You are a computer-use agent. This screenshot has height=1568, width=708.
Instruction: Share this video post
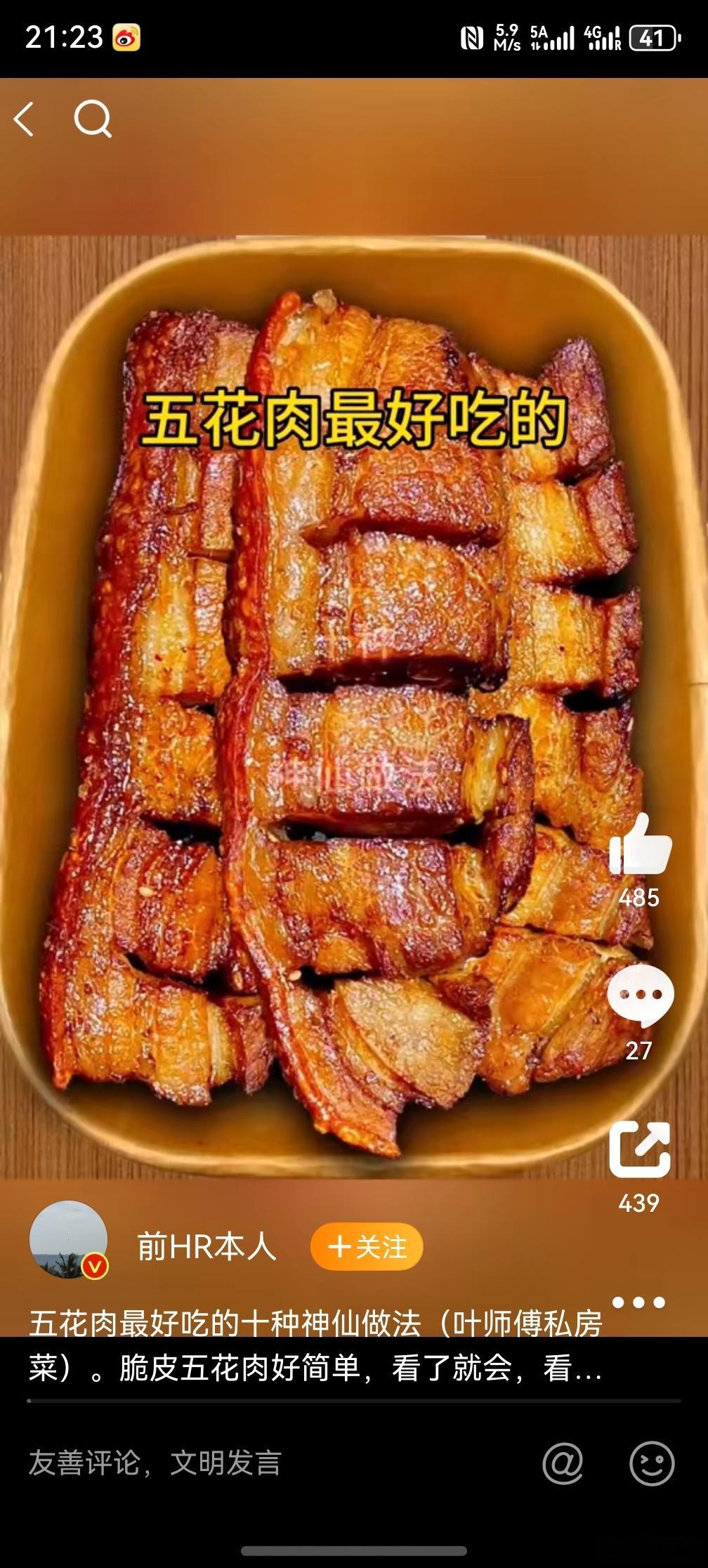[x=640, y=1149]
